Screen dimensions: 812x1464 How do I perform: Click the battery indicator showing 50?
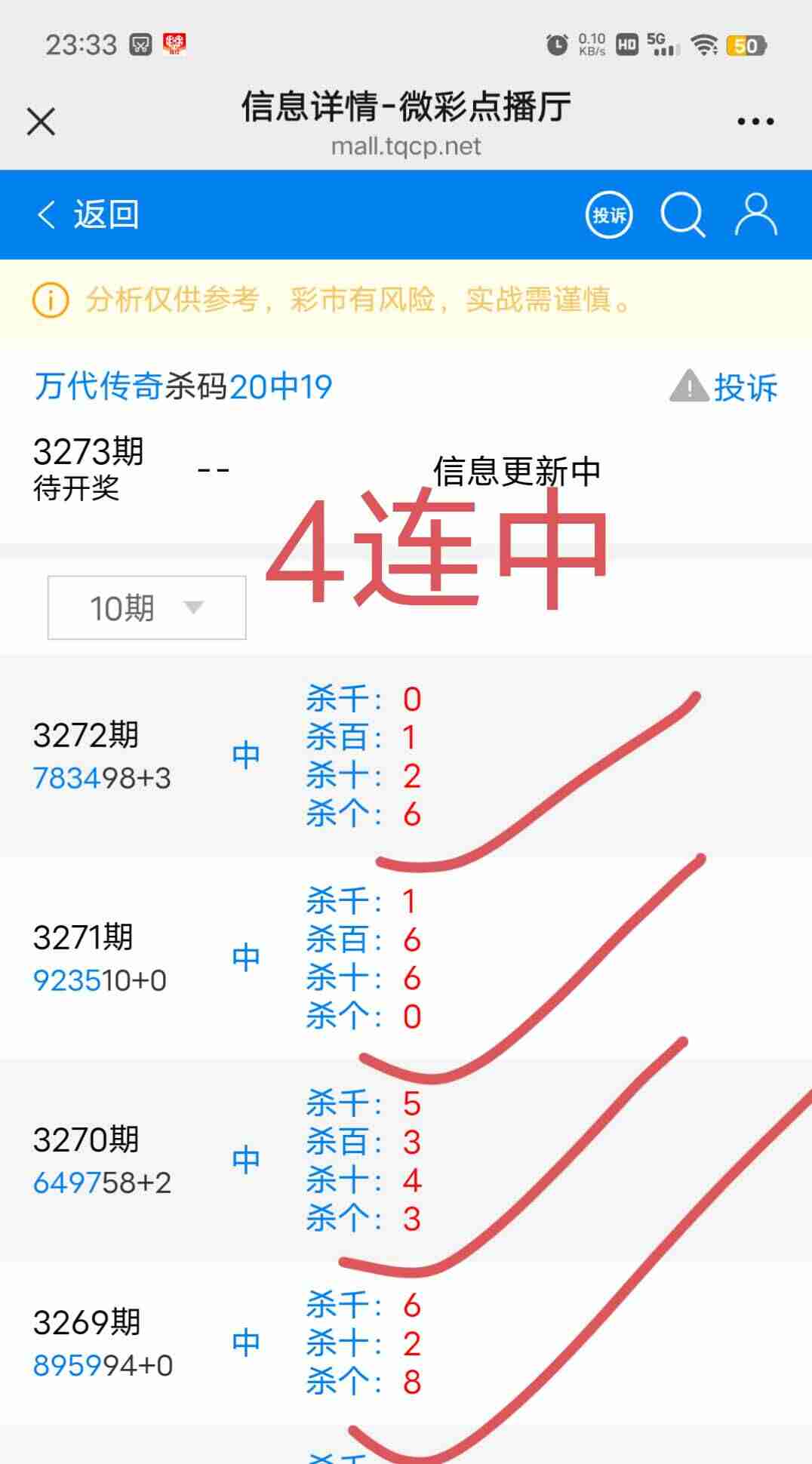pos(748,43)
